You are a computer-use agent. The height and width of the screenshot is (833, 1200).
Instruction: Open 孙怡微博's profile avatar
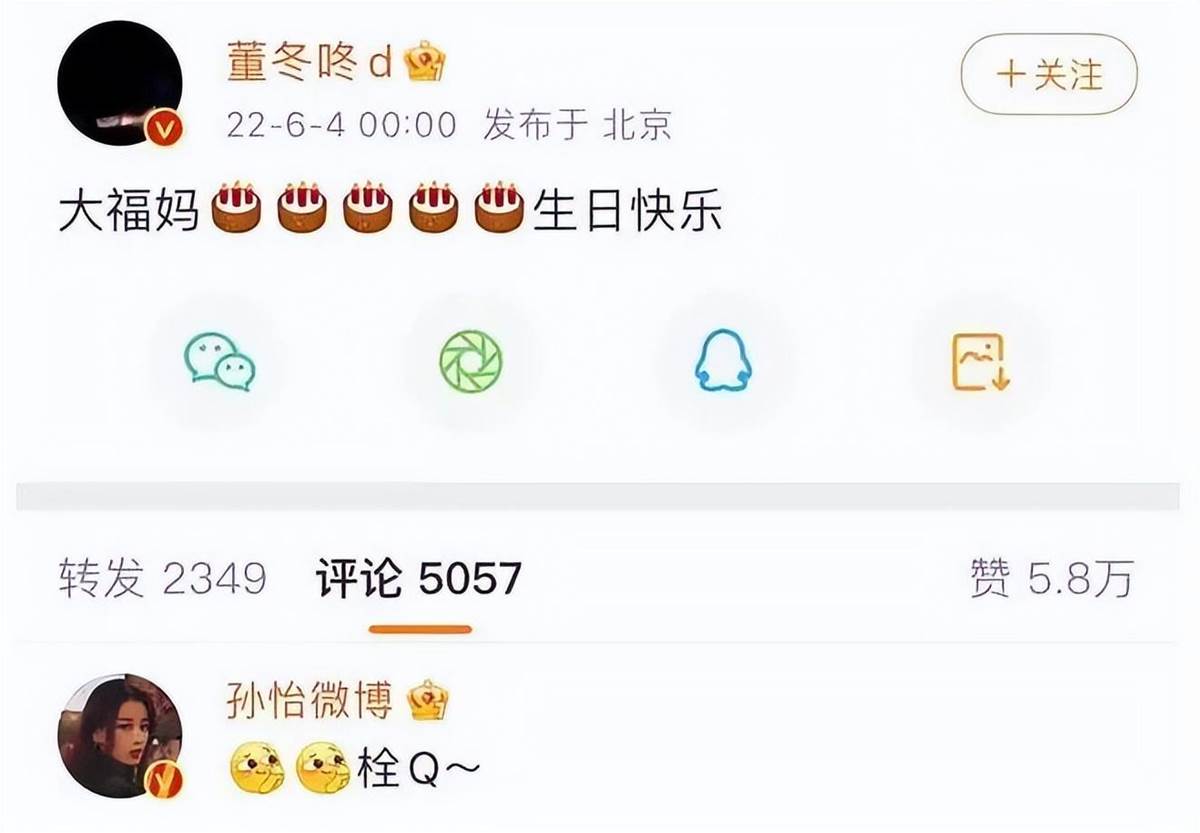[x=120, y=735]
